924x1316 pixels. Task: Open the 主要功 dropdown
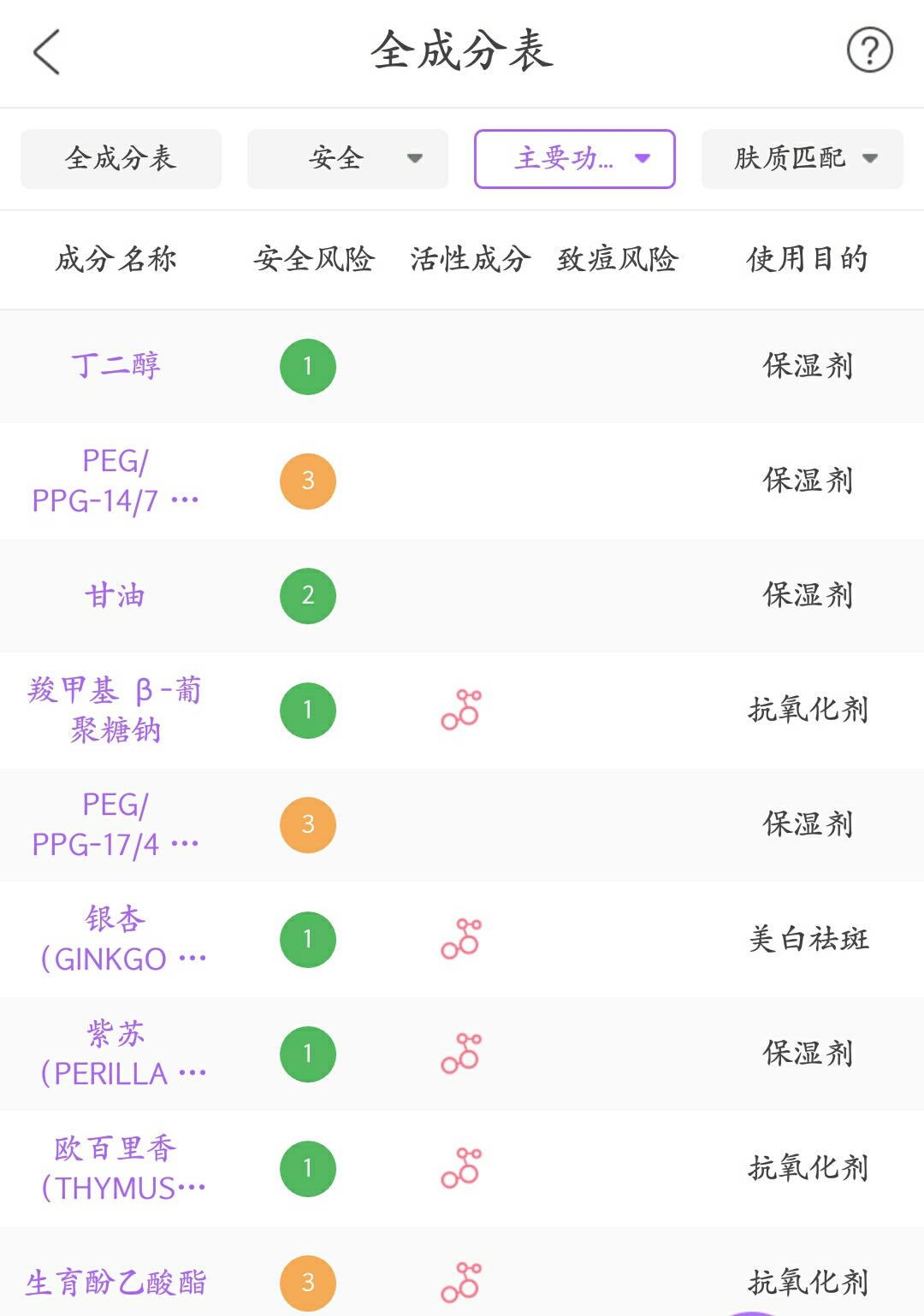click(573, 159)
